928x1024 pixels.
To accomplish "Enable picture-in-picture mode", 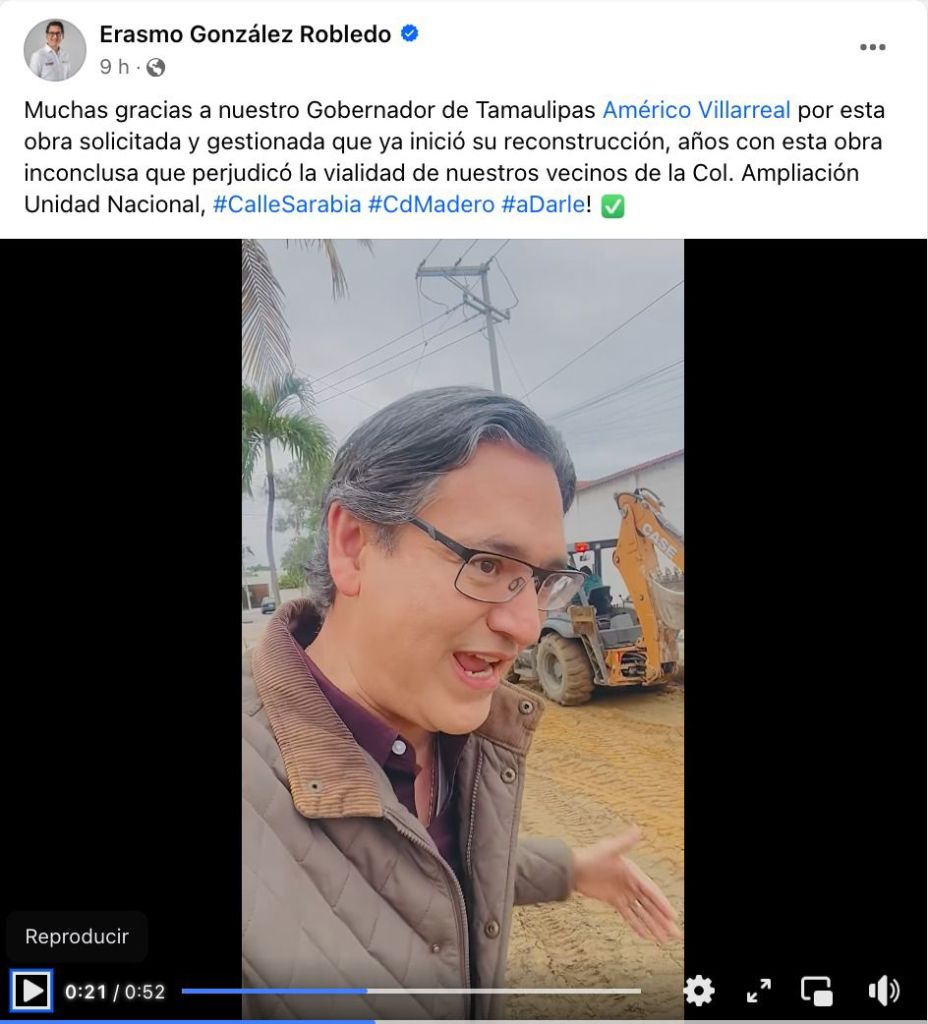I will pyautogui.click(x=817, y=991).
